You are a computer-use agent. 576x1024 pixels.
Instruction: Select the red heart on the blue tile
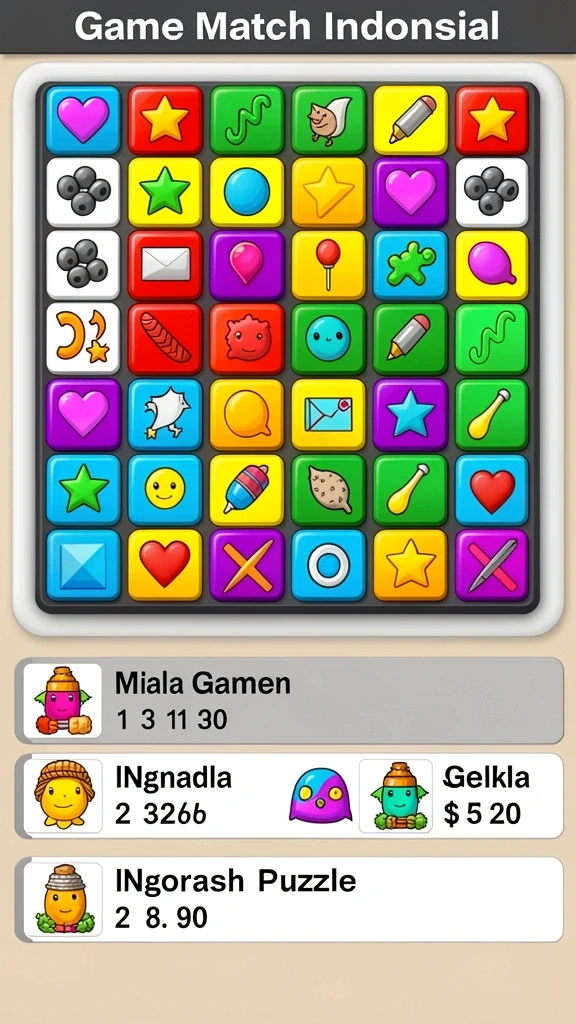tap(492, 489)
